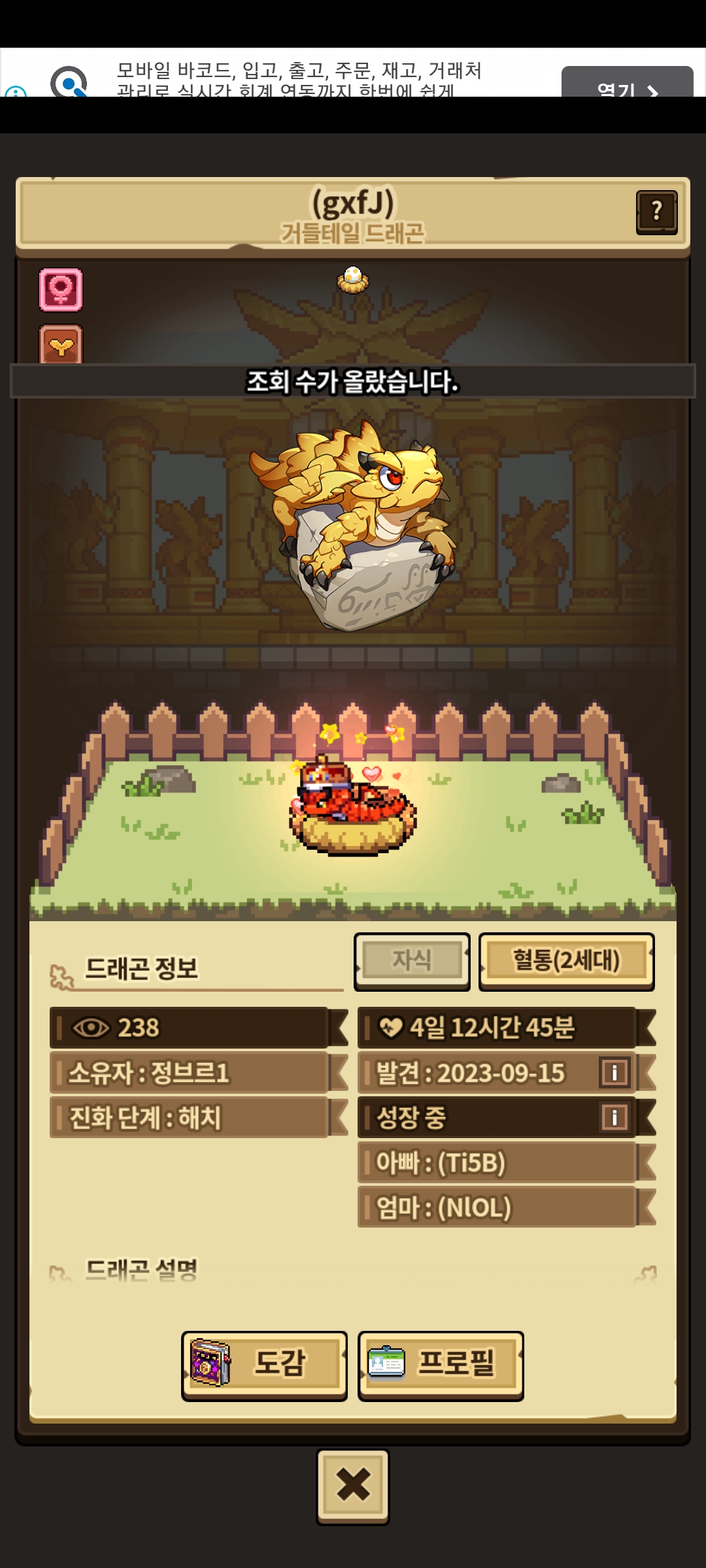Tap the orange winged badge icon
Viewport: 706px width, 1568px height.
tap(61, 345)
